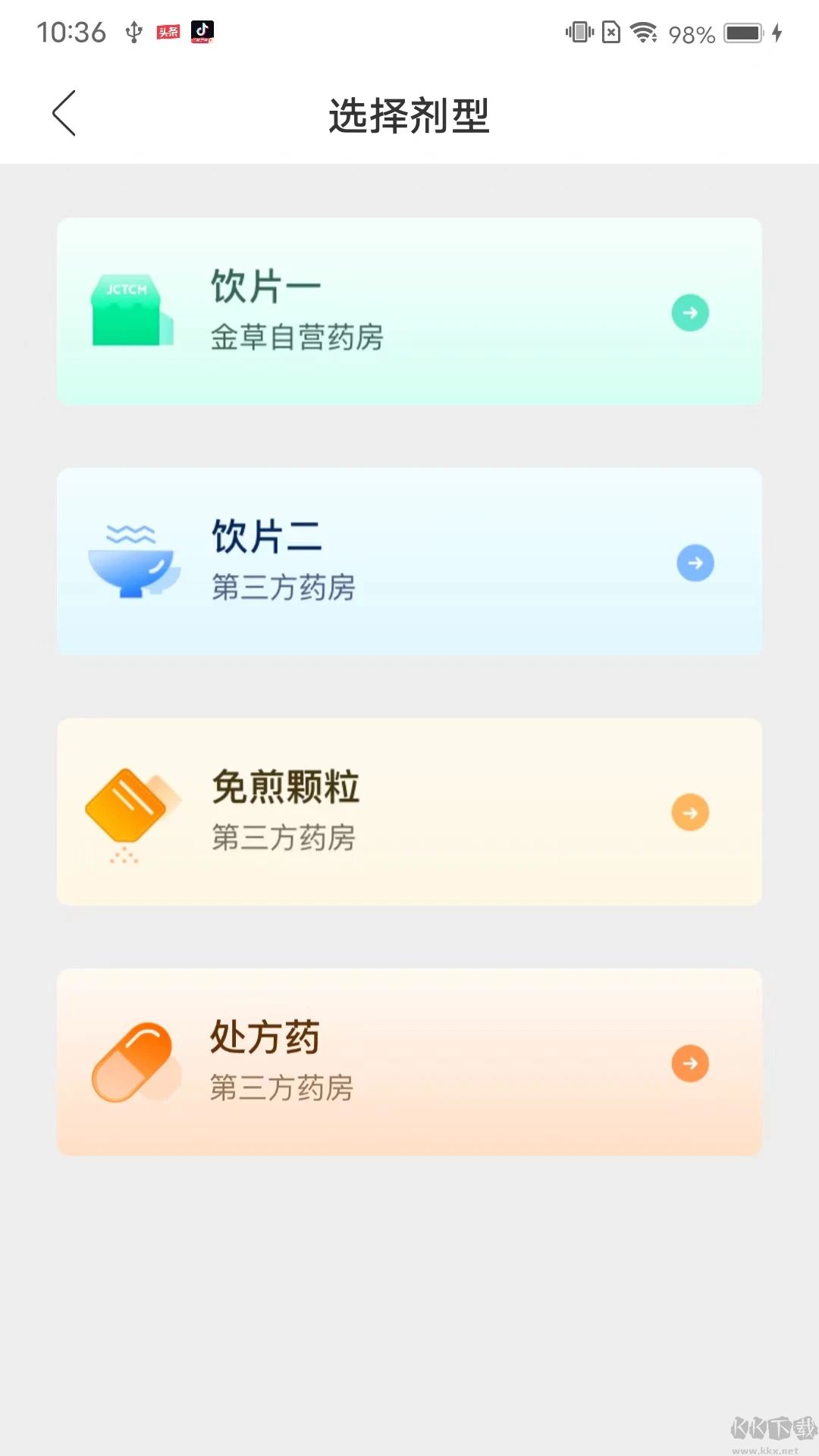Open 饮片一 via its arrow button
The height and width of the screenshot is (1456, 819).
[x=689, y=312]
